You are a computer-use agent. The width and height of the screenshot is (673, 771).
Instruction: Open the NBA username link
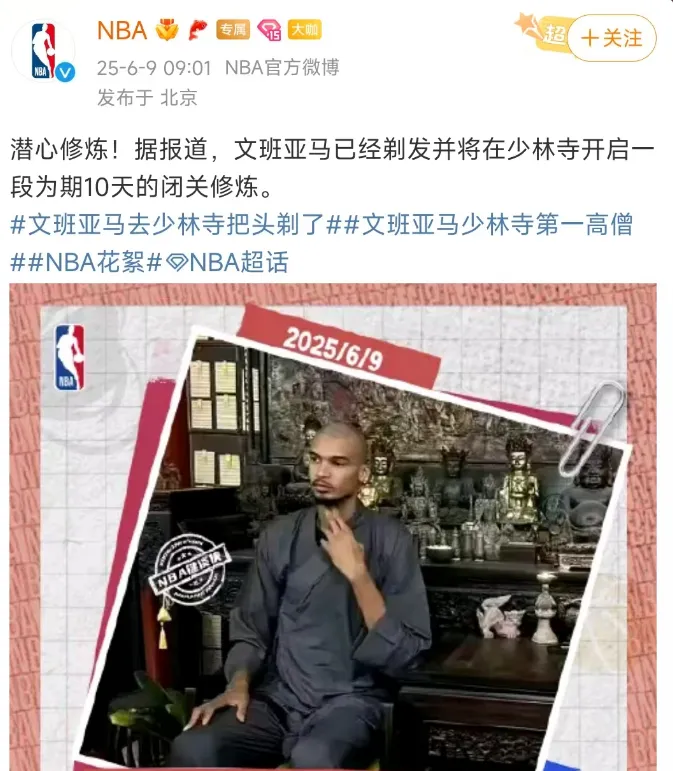[x=121, y=31]
